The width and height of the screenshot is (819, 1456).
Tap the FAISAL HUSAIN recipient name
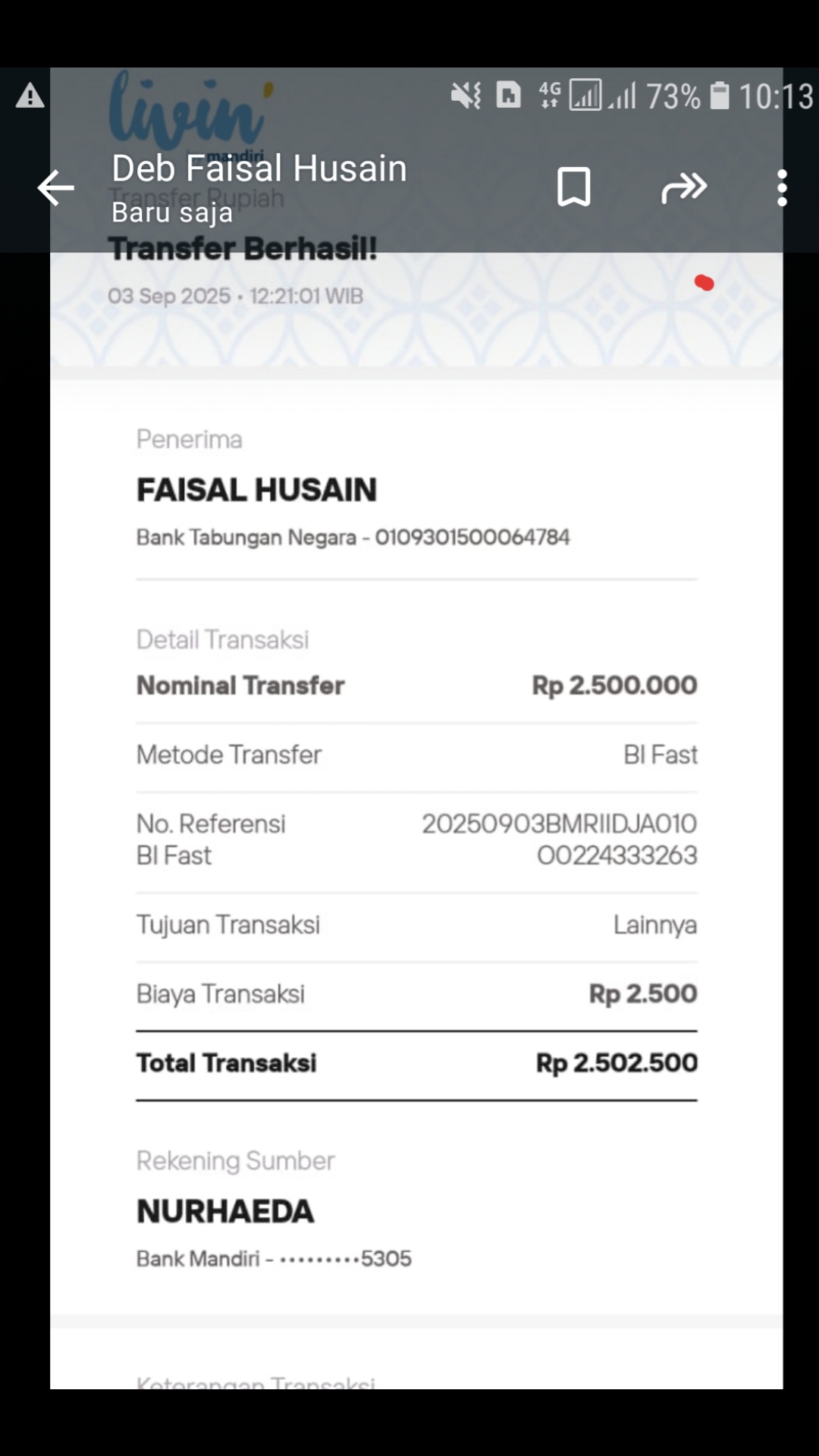click(256, 490)
